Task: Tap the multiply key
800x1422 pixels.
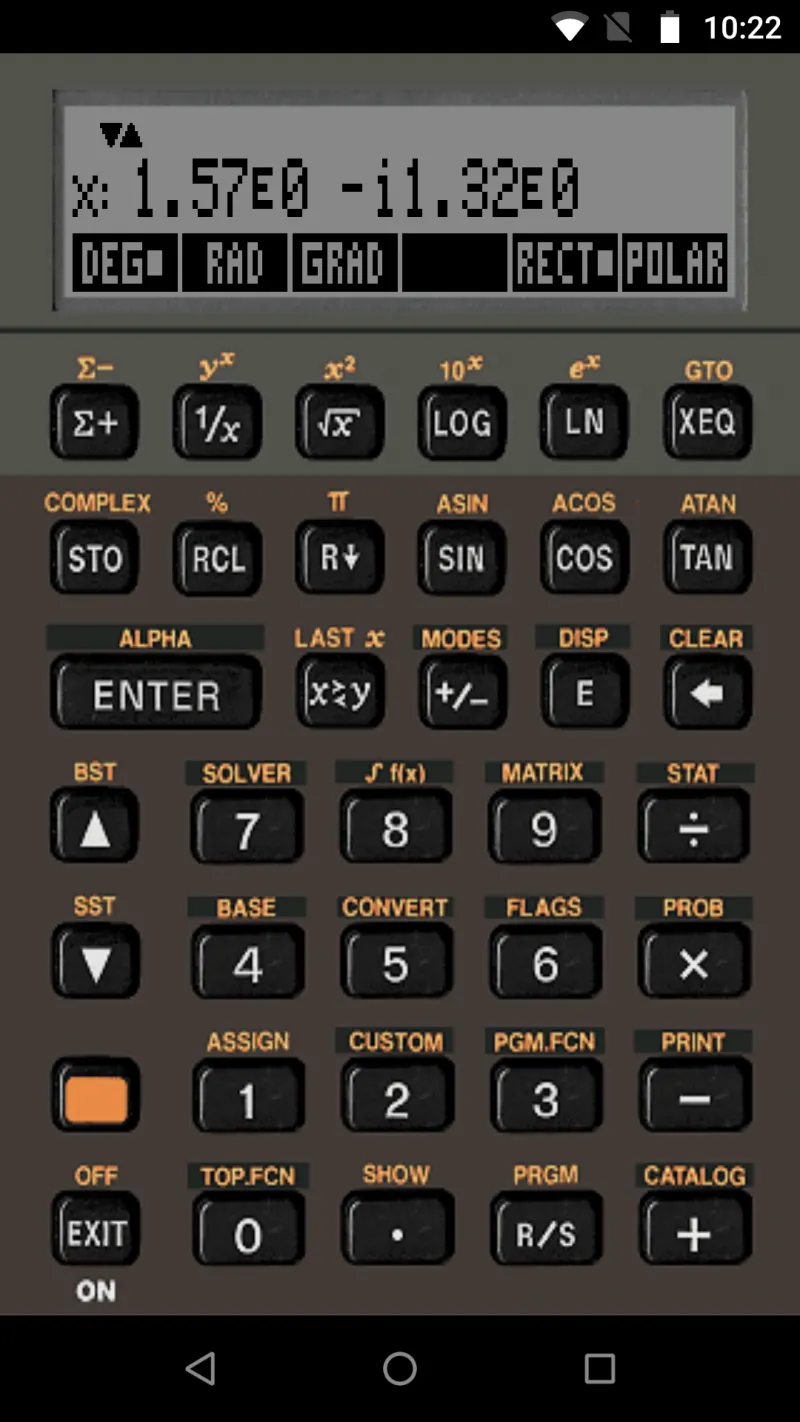Action: pos(694,963)
